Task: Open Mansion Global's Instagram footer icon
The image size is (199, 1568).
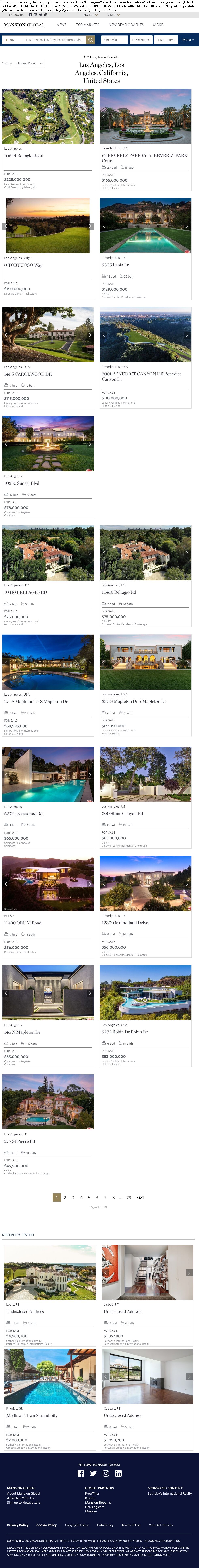Action: click(x=106, y=1474)
